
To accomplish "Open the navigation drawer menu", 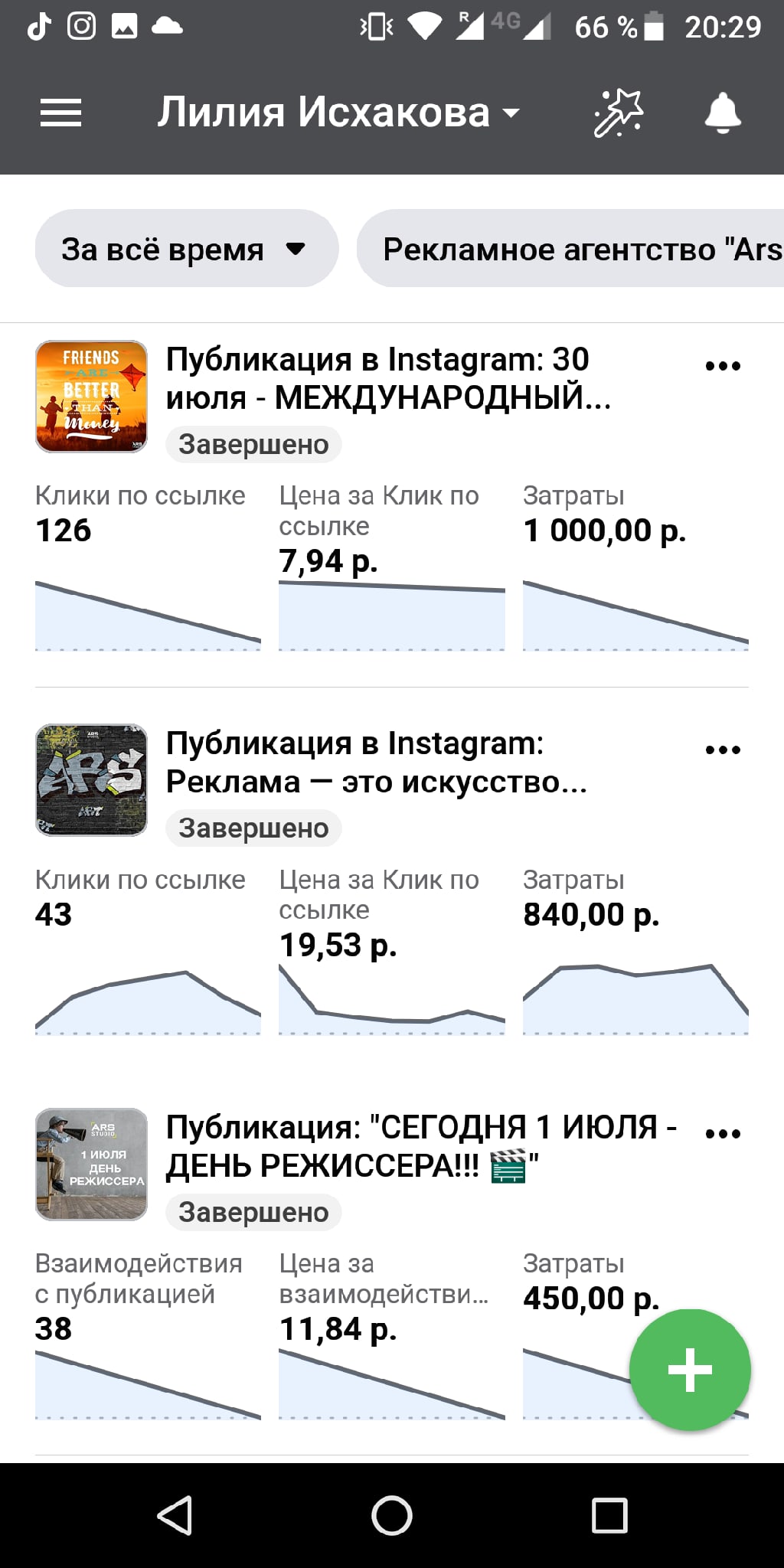I will (x=60, y=112).
